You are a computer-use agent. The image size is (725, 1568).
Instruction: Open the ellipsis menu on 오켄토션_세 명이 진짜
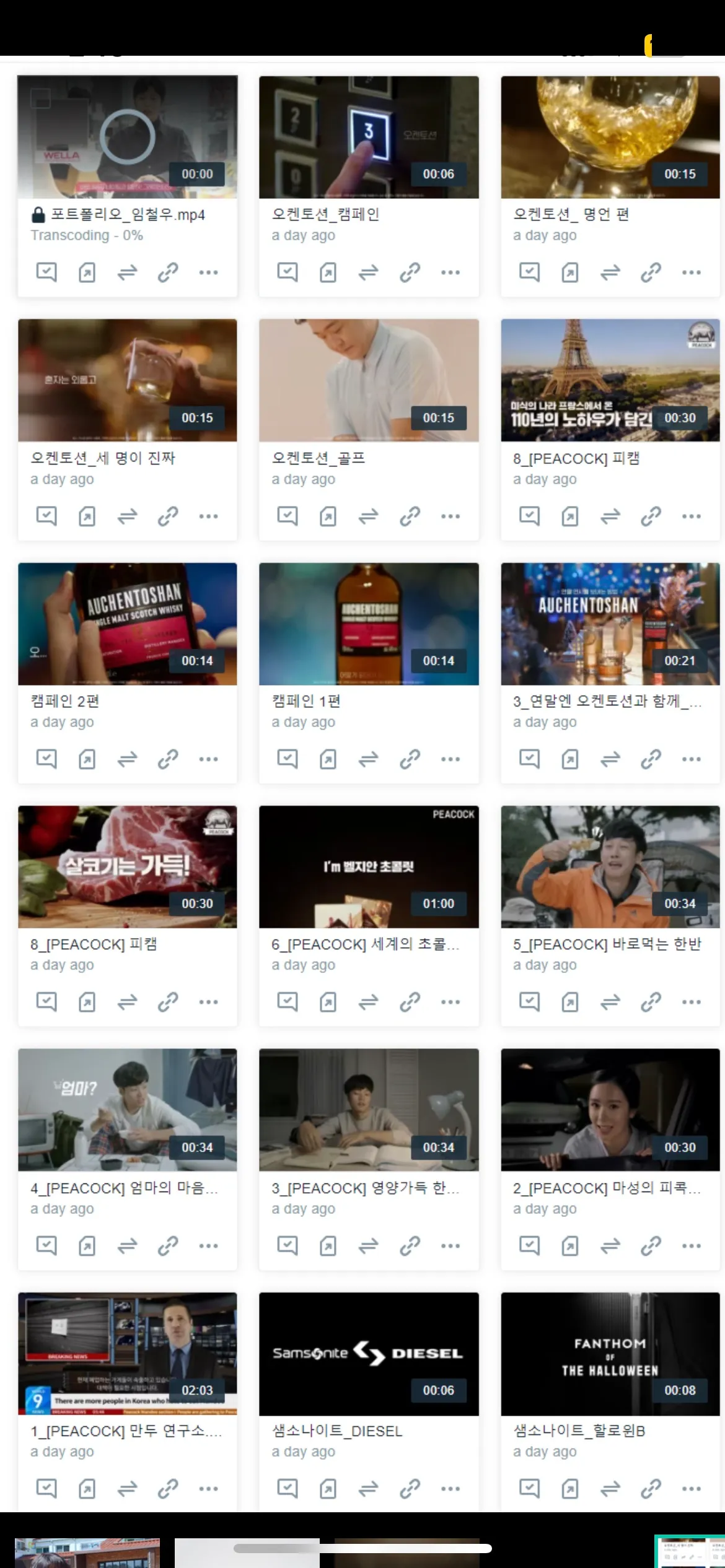click(x=209, y=515)
